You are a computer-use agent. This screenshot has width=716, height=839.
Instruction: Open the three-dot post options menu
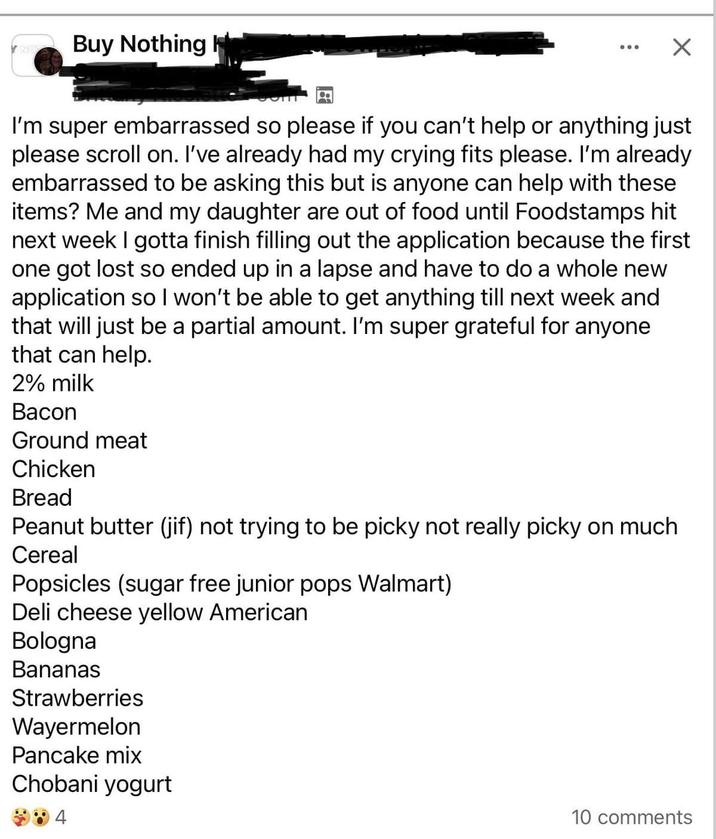point(629,48)
